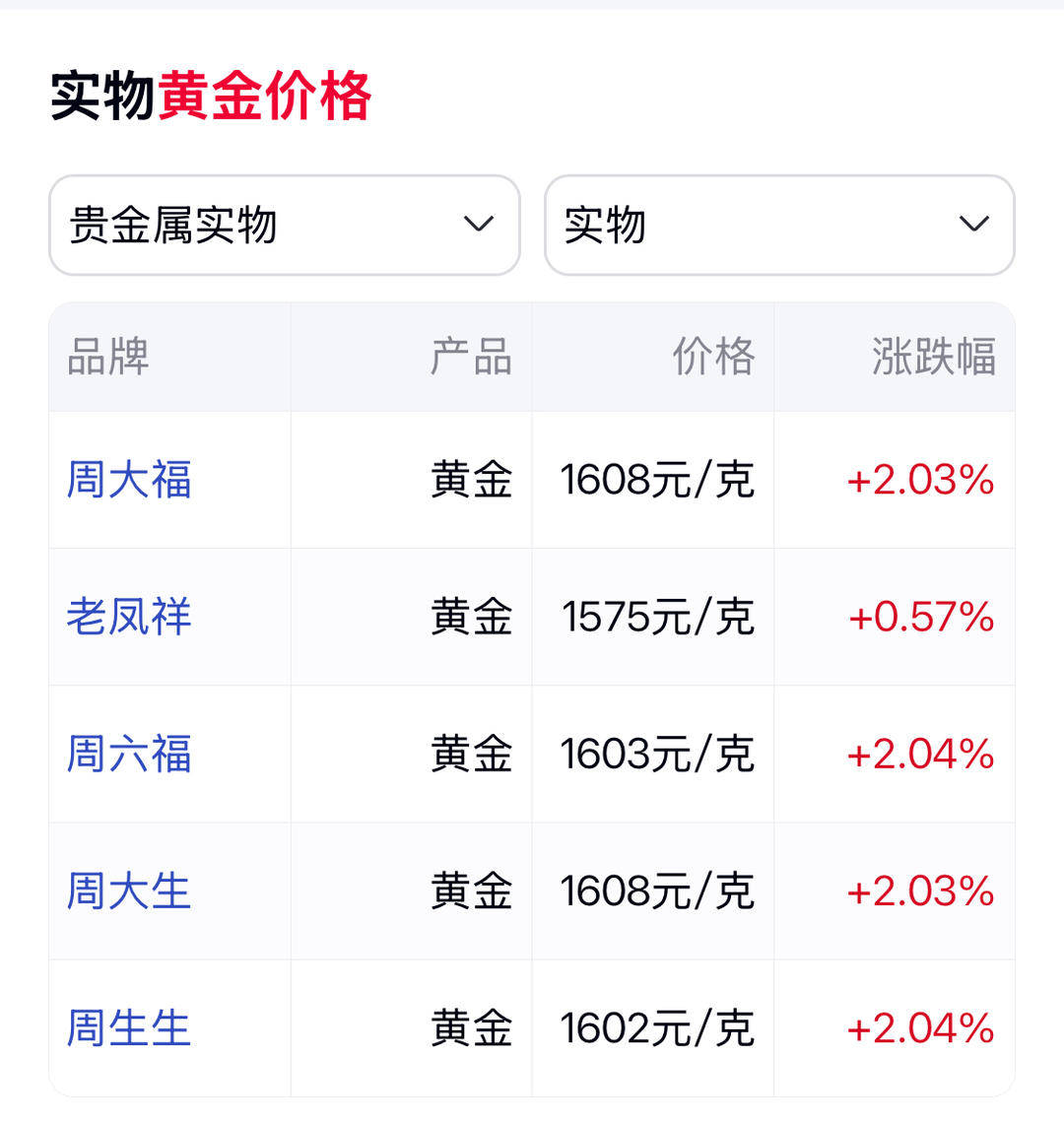Tap the 老凤祥 brand link

click(129, 617)
